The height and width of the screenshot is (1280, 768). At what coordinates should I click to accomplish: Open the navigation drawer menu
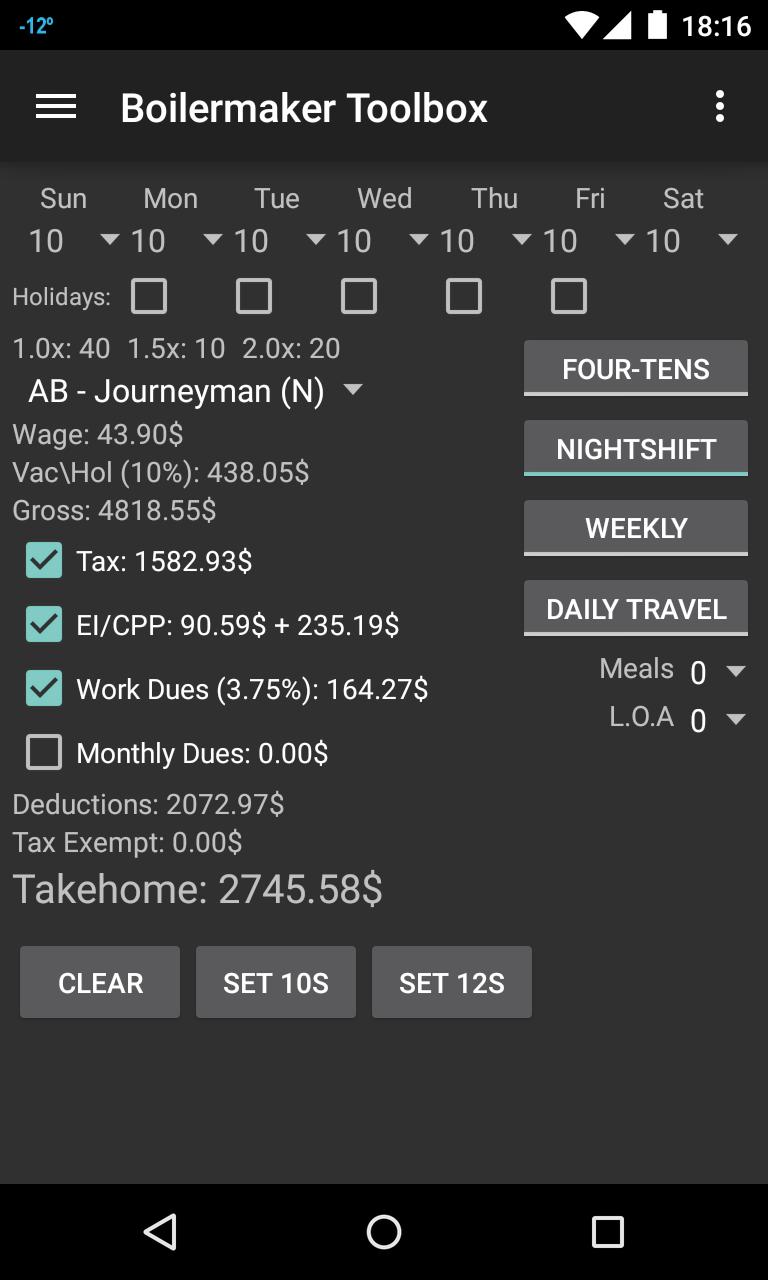click(x=56, y=107)
